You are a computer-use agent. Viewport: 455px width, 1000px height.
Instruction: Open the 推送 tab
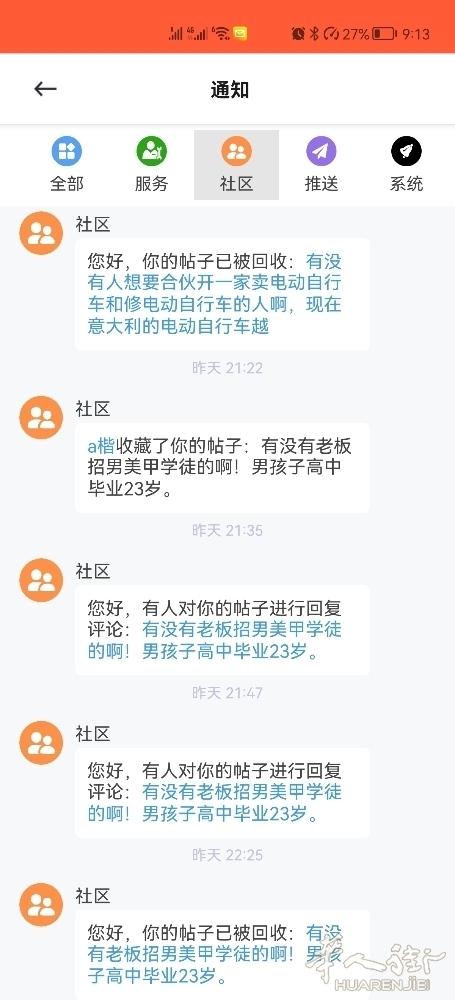321,165
